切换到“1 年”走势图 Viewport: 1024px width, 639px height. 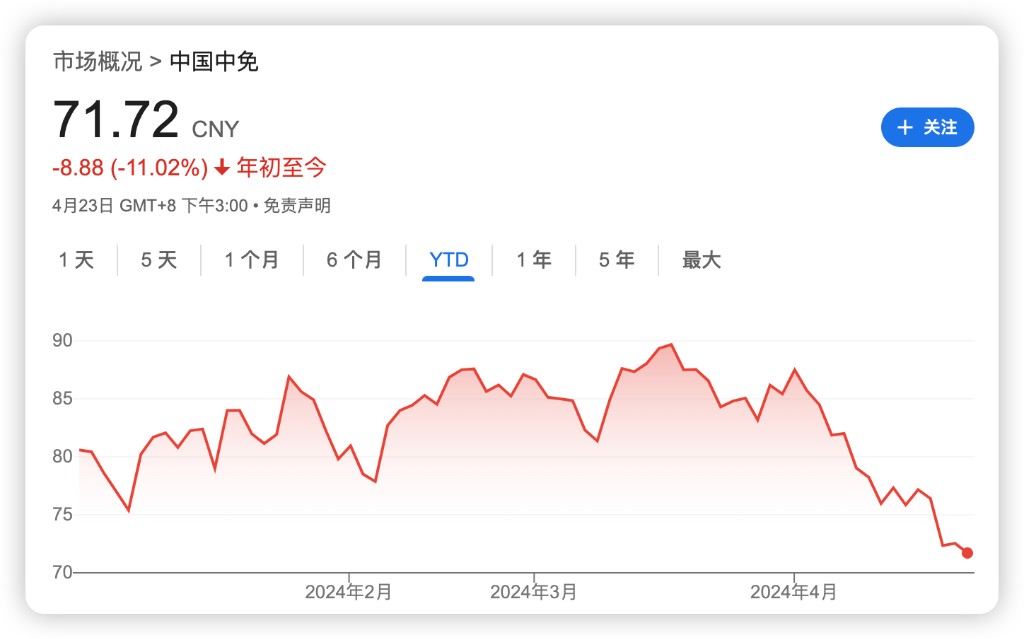point(533,260)
